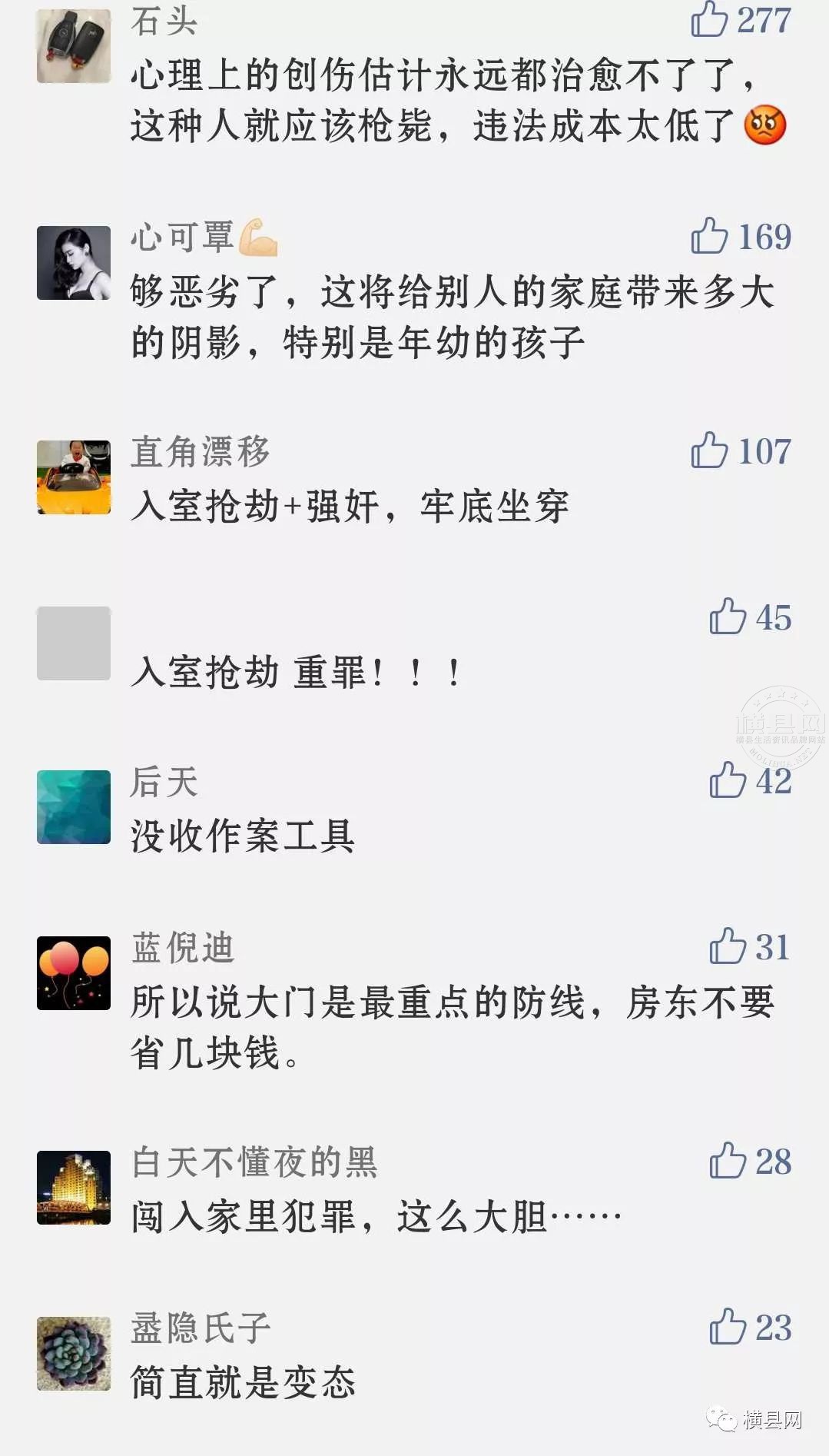Like 直角漂移's comment with 107 likes
This screenshot has height=1456, width=829.
tap(709, 450)
